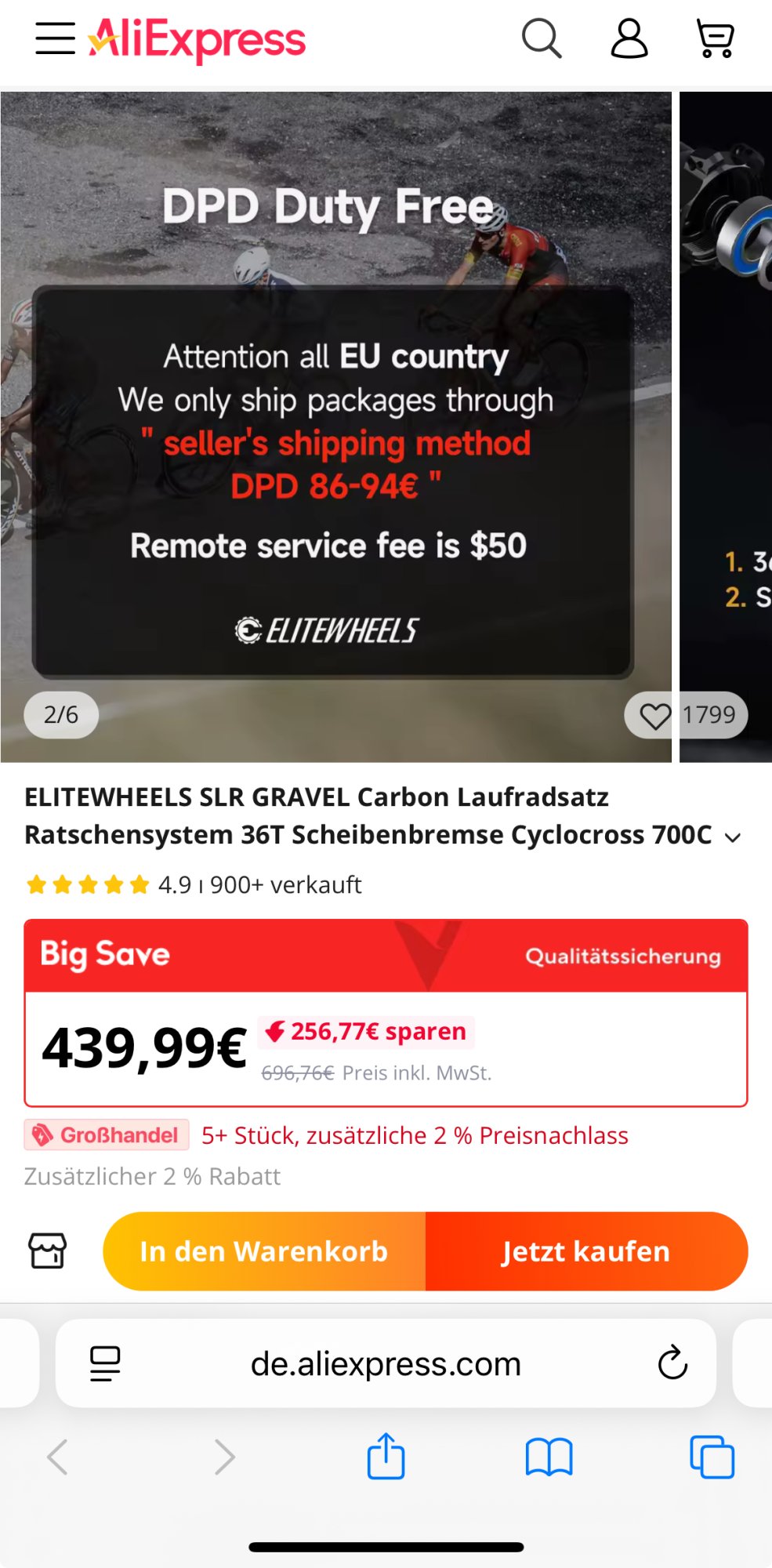772x1568 pixels.
Task: Open the search icon
Action: tap(542, 38)
